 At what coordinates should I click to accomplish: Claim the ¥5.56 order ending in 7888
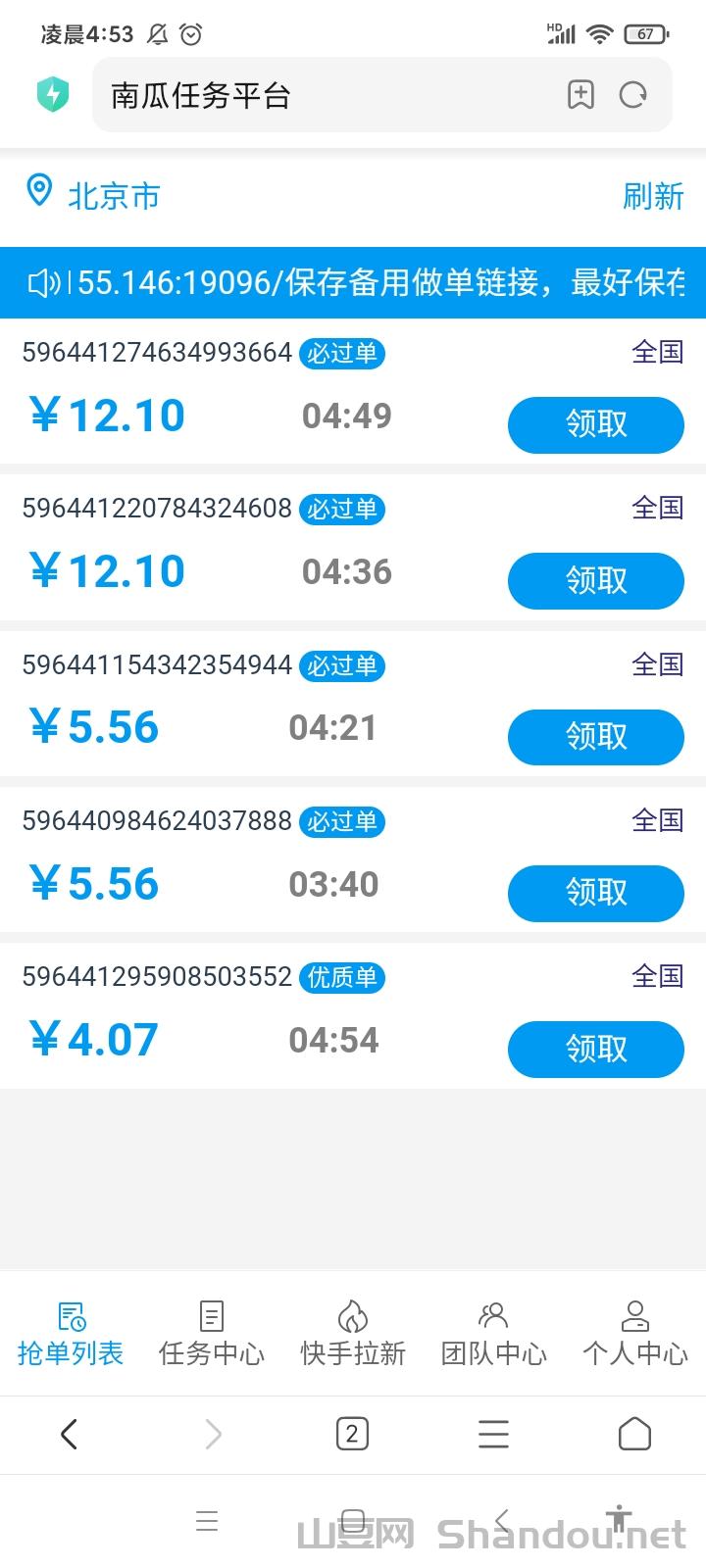(x=595, y=892)
